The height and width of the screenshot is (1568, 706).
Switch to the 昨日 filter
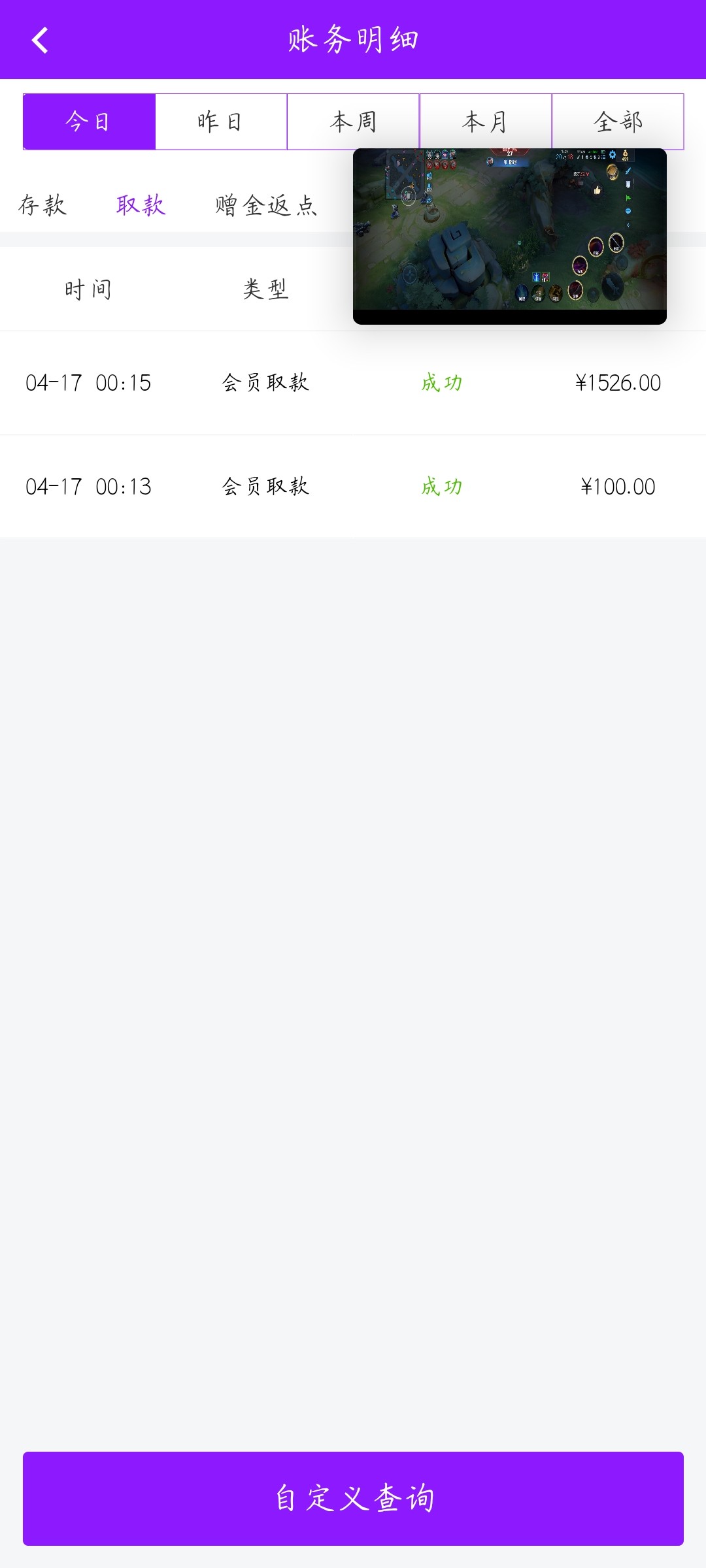221,122
